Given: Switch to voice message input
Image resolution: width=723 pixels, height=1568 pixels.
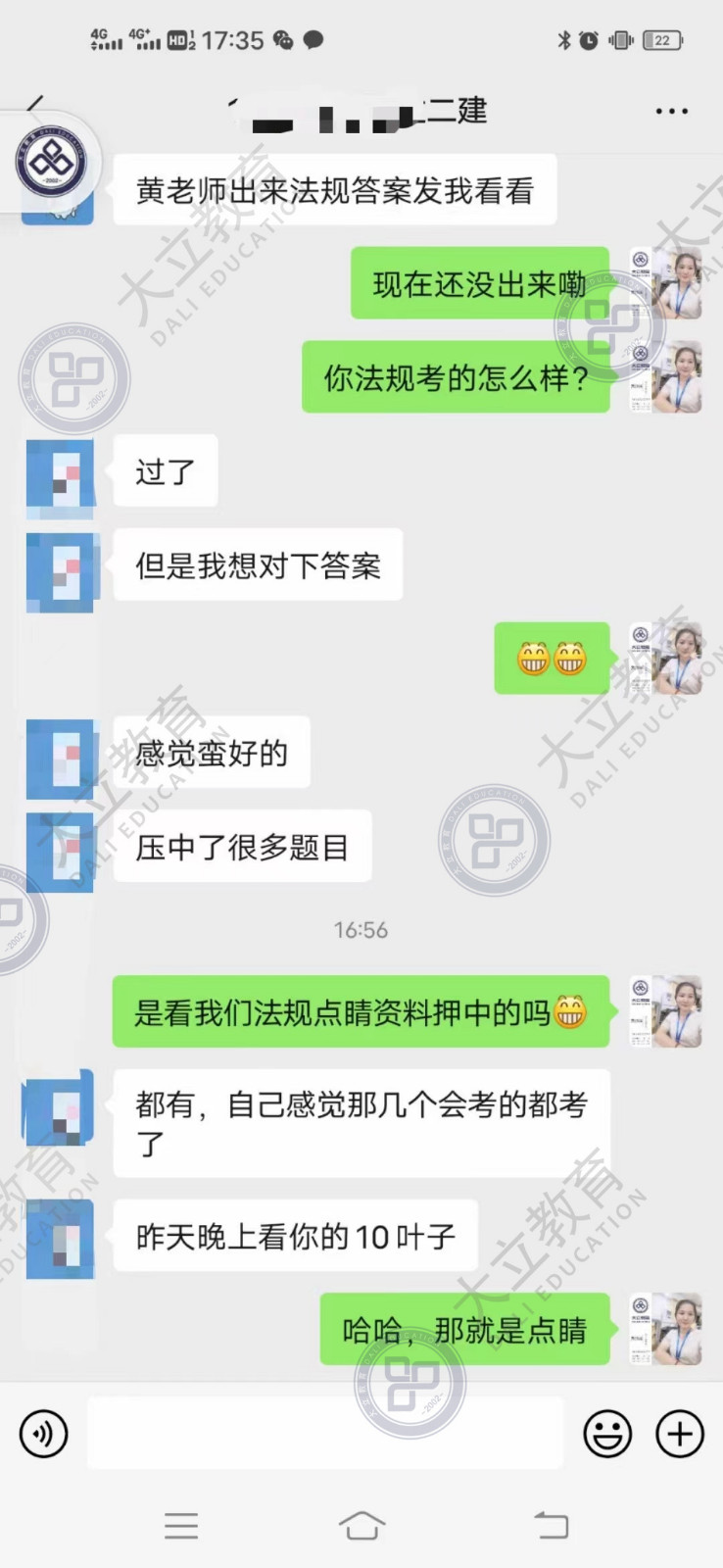Looking at the screenshot, I should tap(44, 1434).
